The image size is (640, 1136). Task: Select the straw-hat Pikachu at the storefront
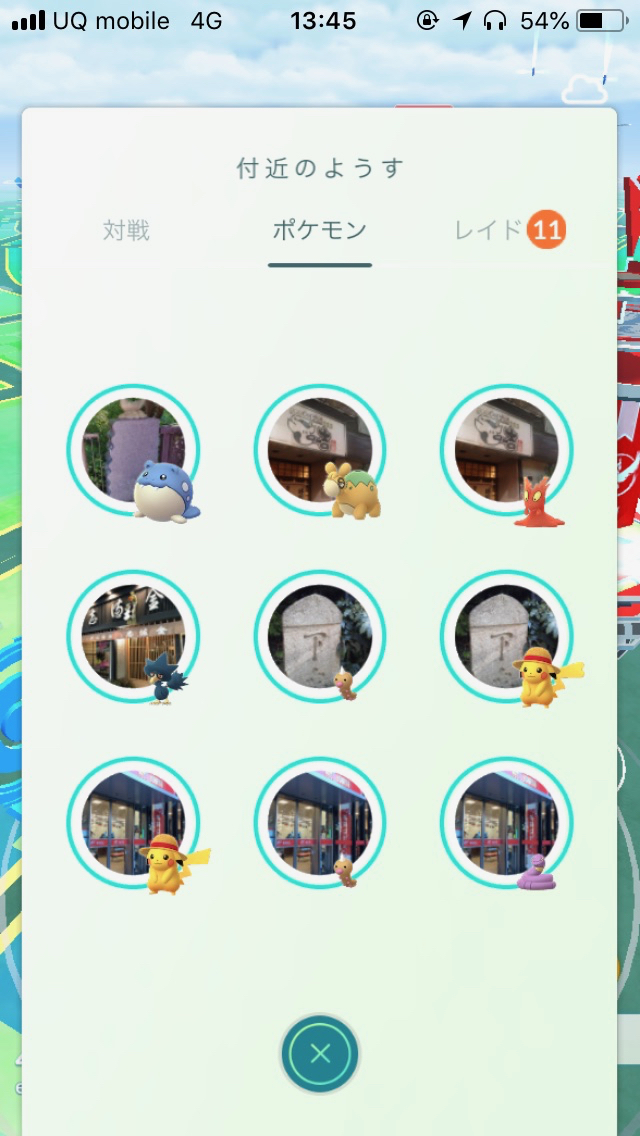(133, 822)
